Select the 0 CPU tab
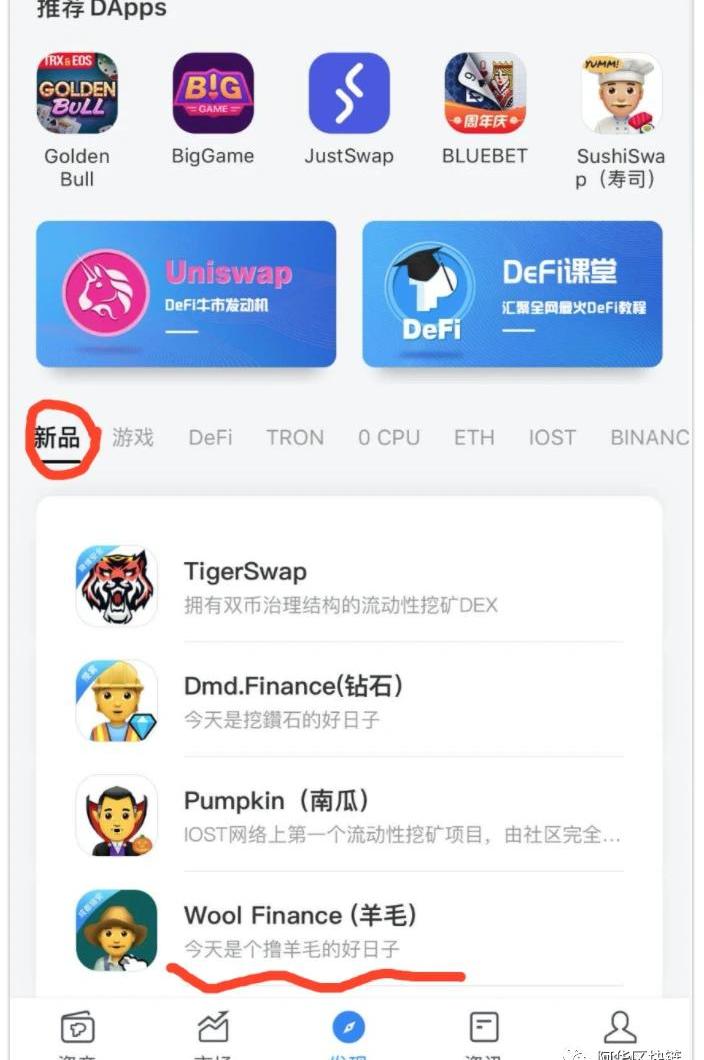 pos(389,438)
